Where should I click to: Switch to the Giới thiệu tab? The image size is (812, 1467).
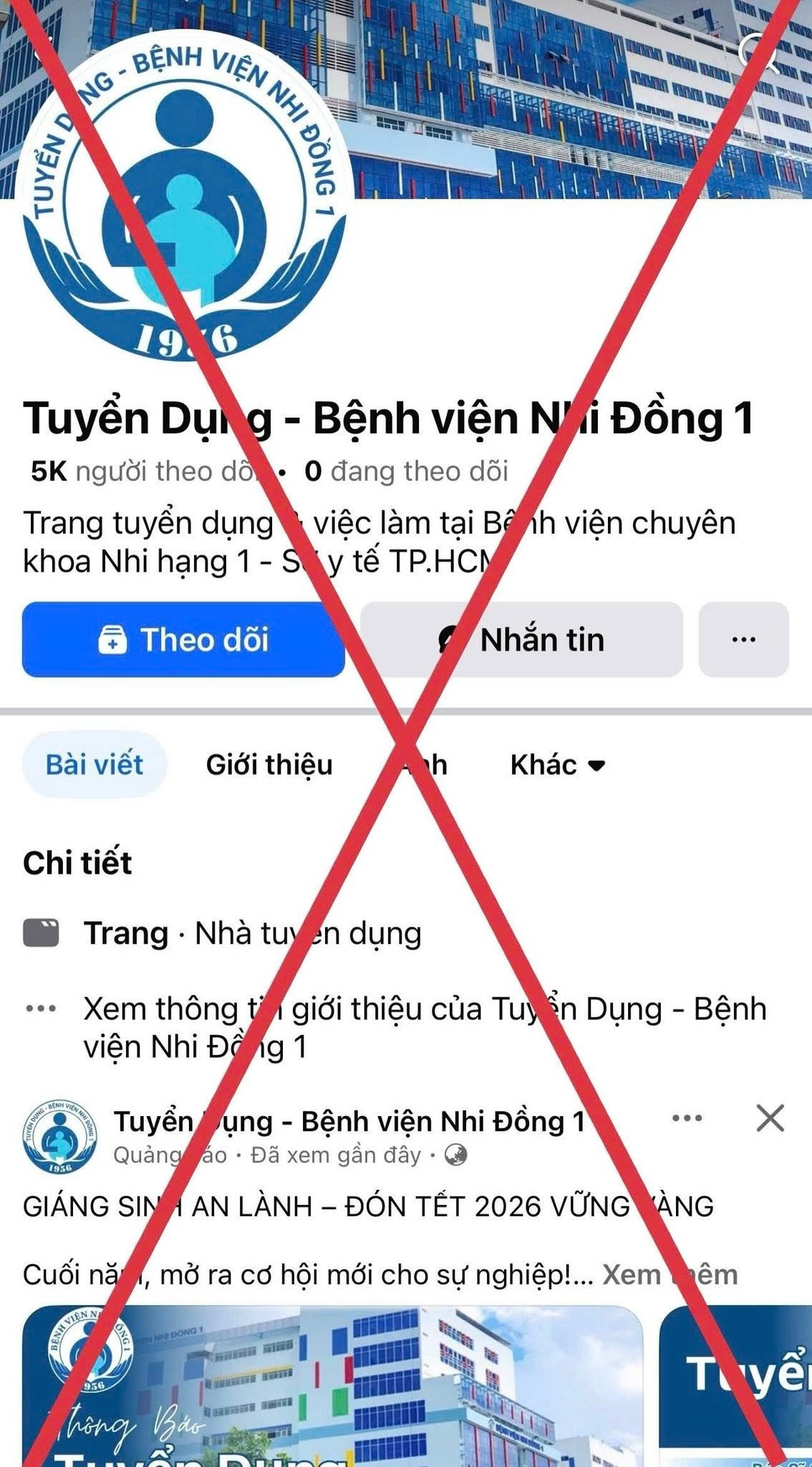tap(269, 764)
